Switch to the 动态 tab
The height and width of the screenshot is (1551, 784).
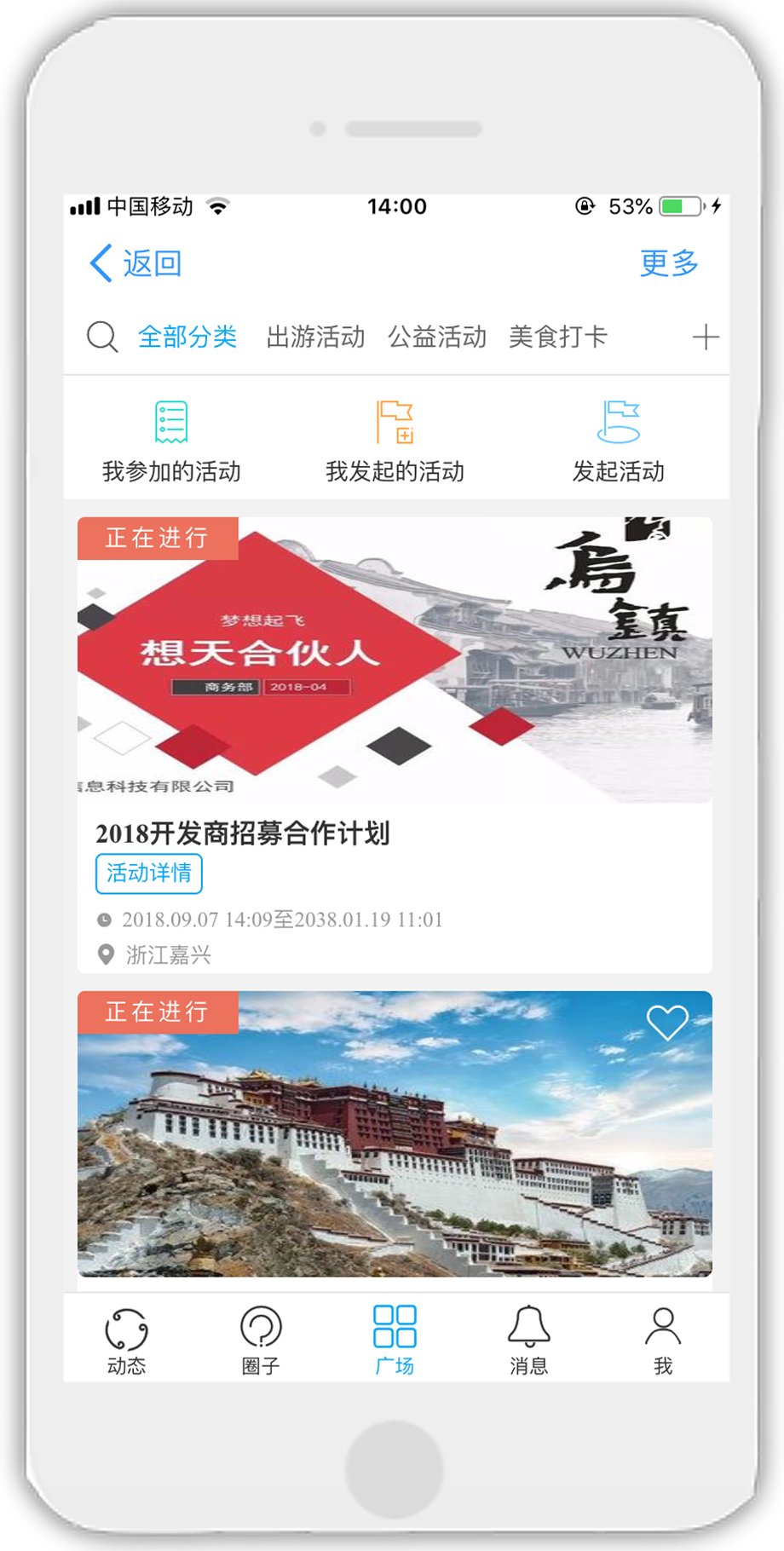(126, 1340)
